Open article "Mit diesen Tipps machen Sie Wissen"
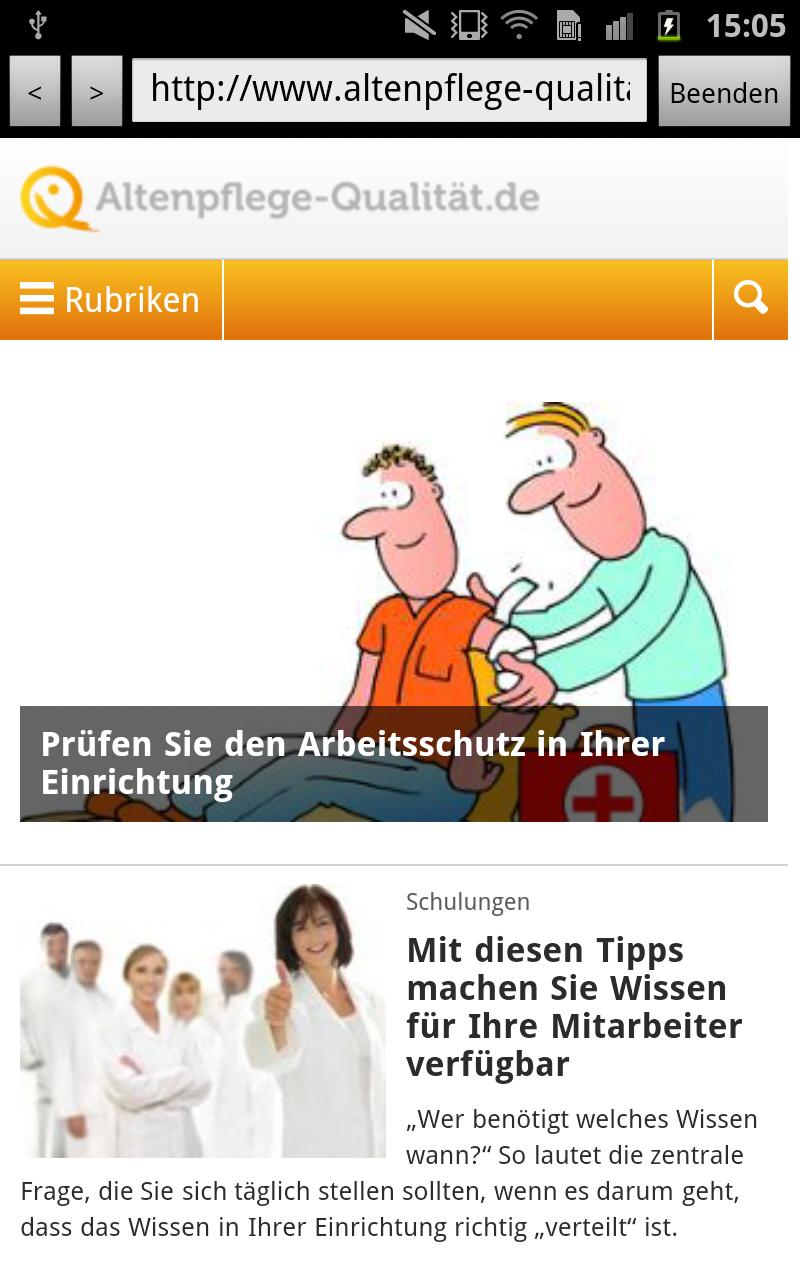 [x=573, y=1006]
